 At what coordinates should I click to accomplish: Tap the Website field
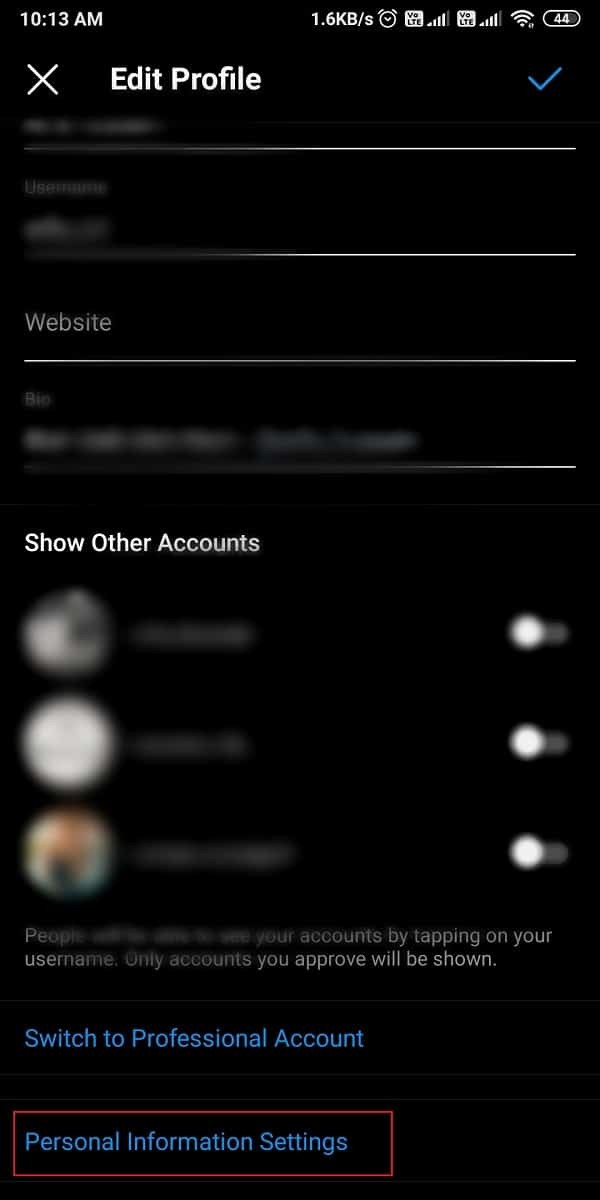pyautogui.click(x=300, y=323)
